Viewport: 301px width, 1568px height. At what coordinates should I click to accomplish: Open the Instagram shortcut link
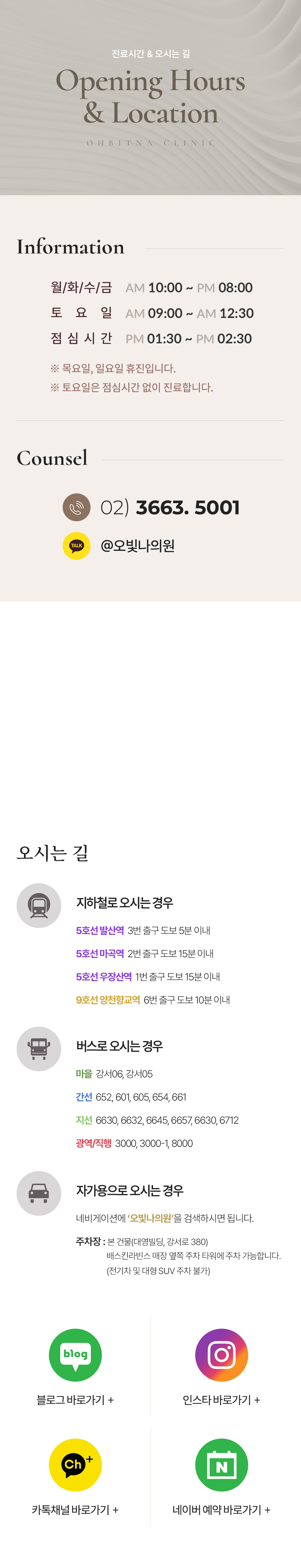[x=221, y=1355]
